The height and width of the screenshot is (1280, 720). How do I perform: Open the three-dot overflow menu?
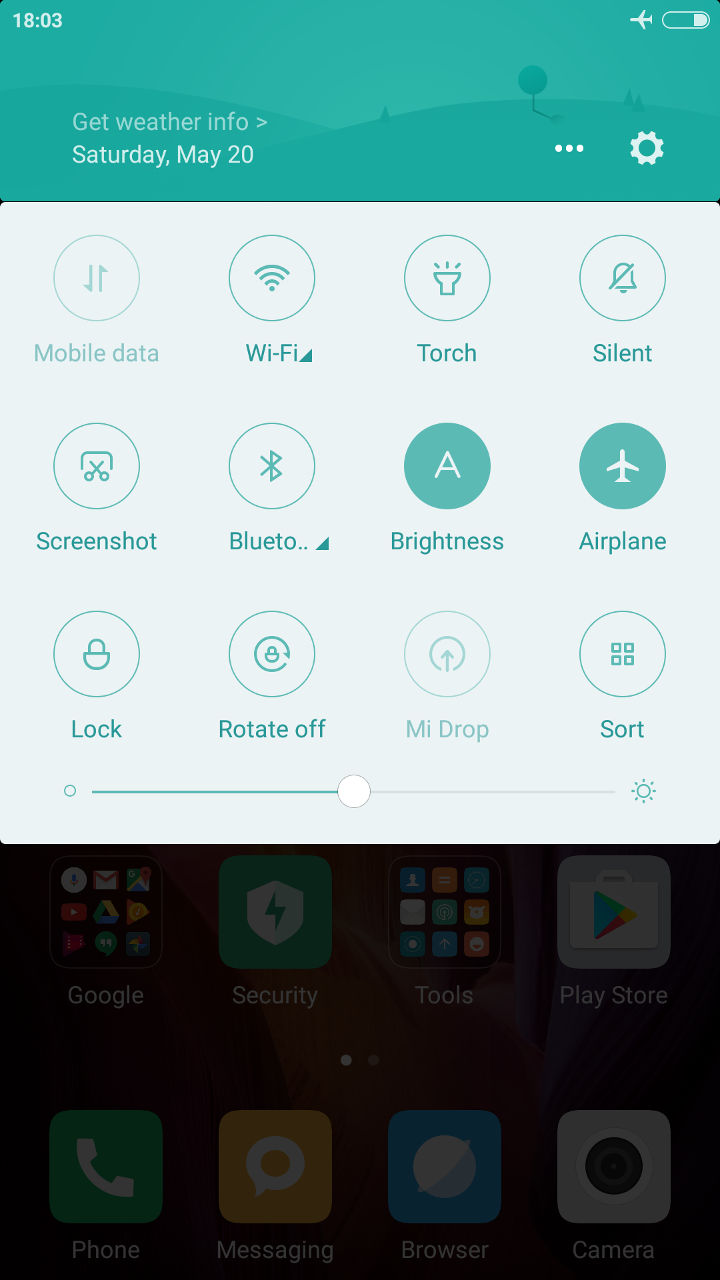click(x=569, y=149)
